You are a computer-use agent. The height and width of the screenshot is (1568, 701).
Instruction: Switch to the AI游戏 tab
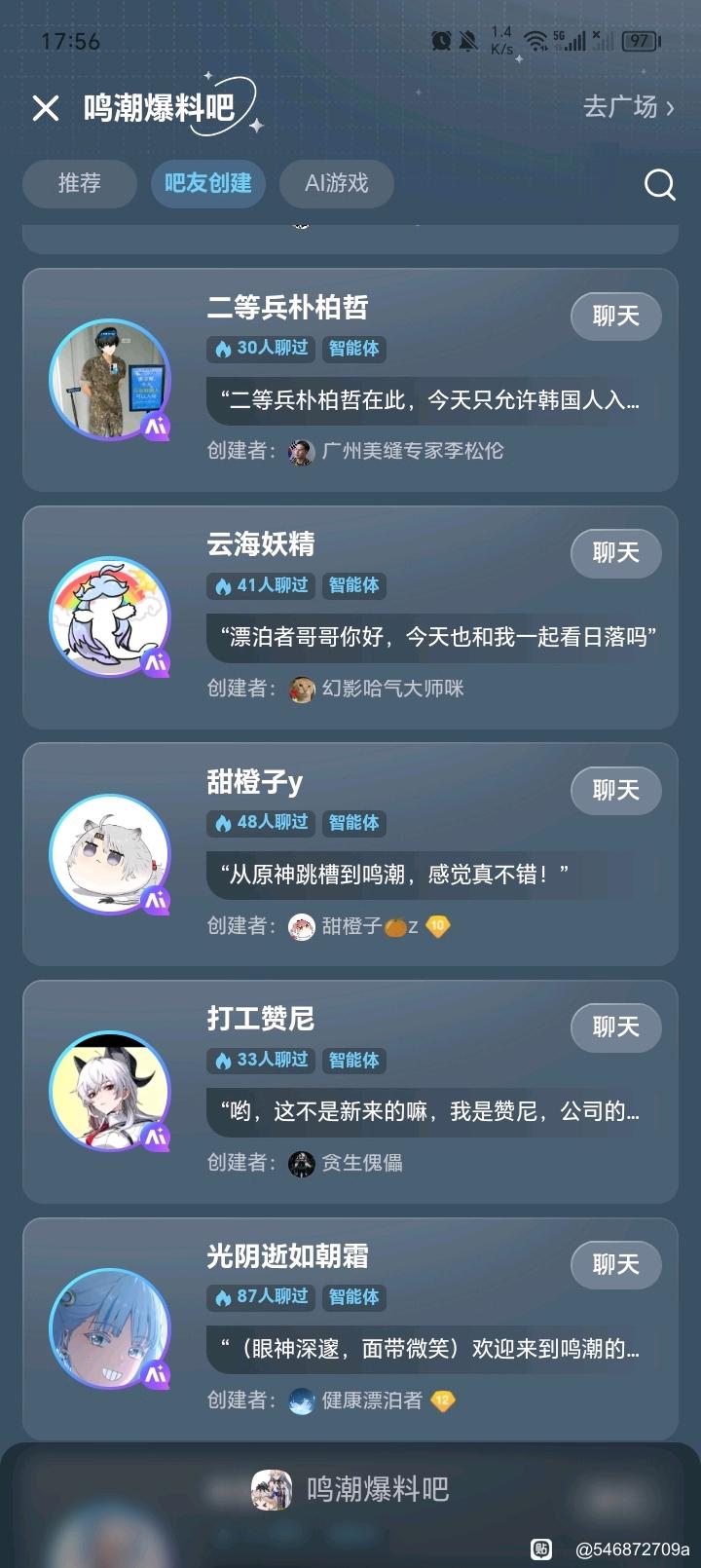click(336, 183)
